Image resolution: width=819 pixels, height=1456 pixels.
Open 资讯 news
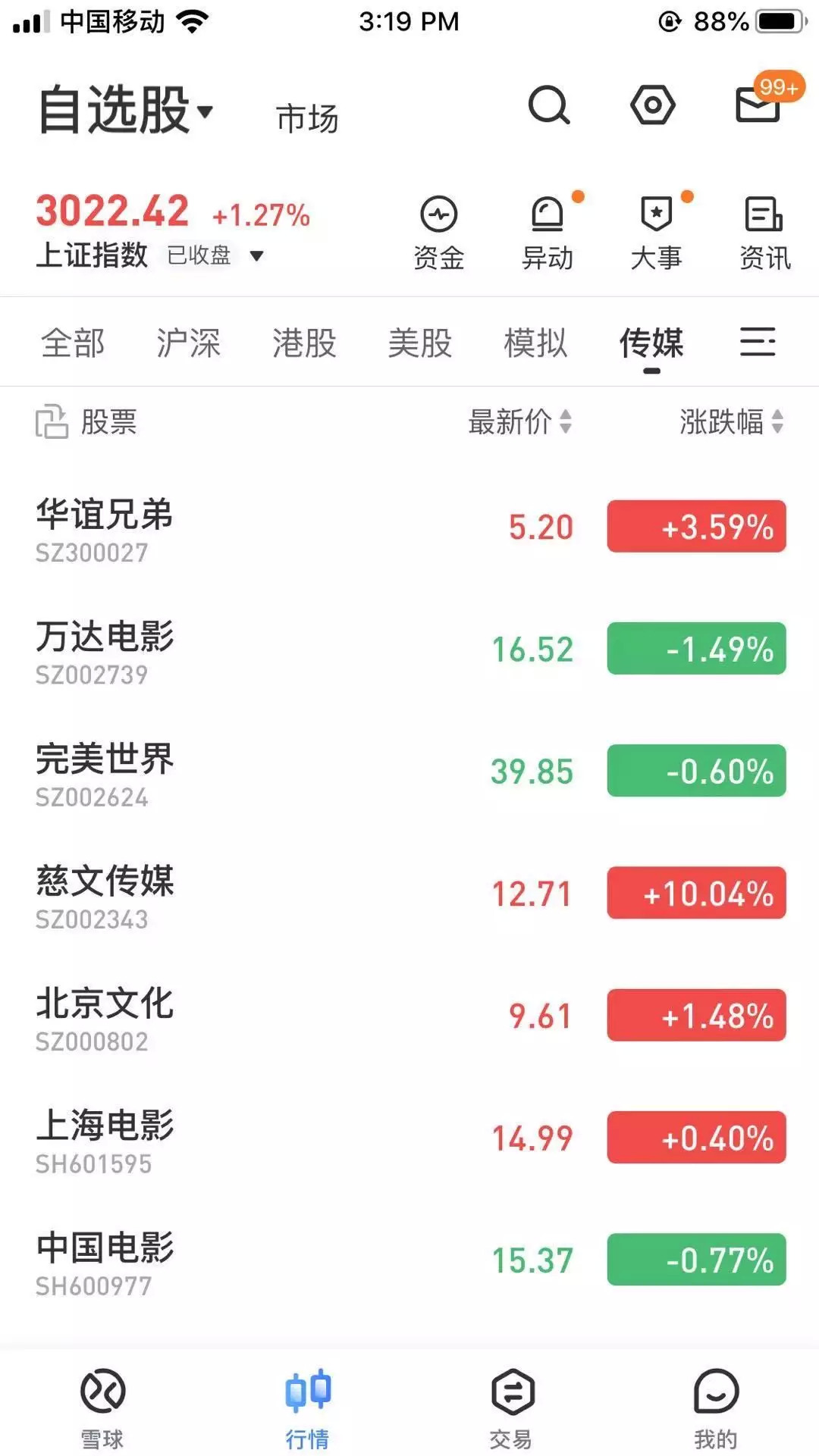pos(764,233)
